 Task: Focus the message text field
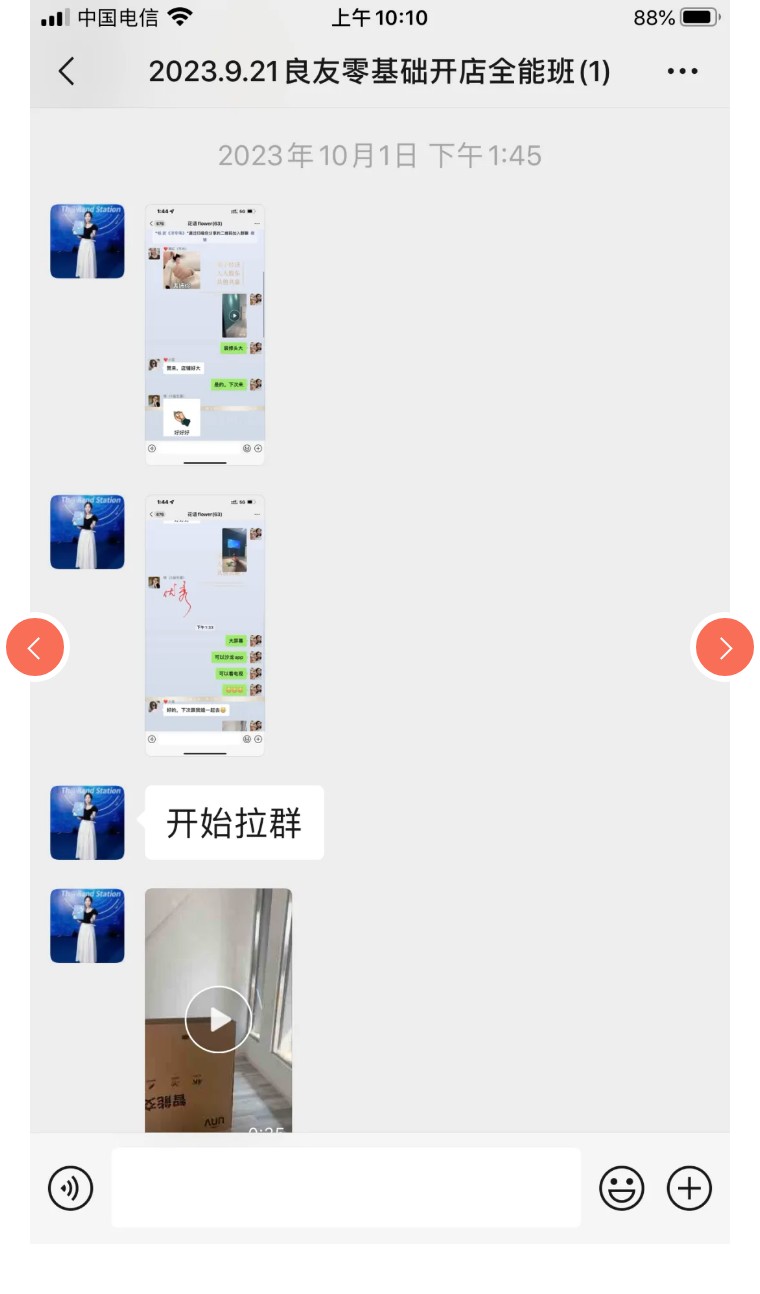click(345, 1188)
